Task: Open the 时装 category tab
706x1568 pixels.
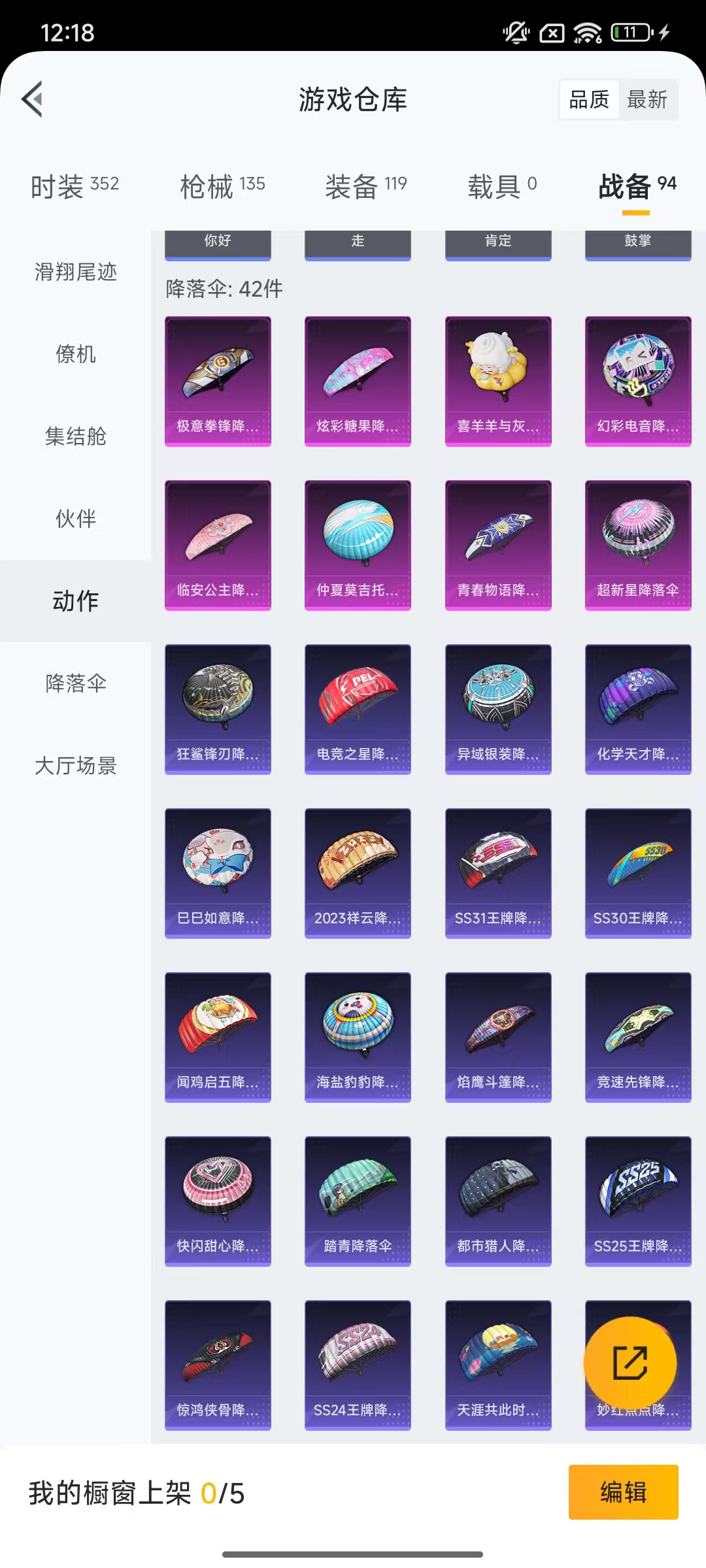Action: 59,185
